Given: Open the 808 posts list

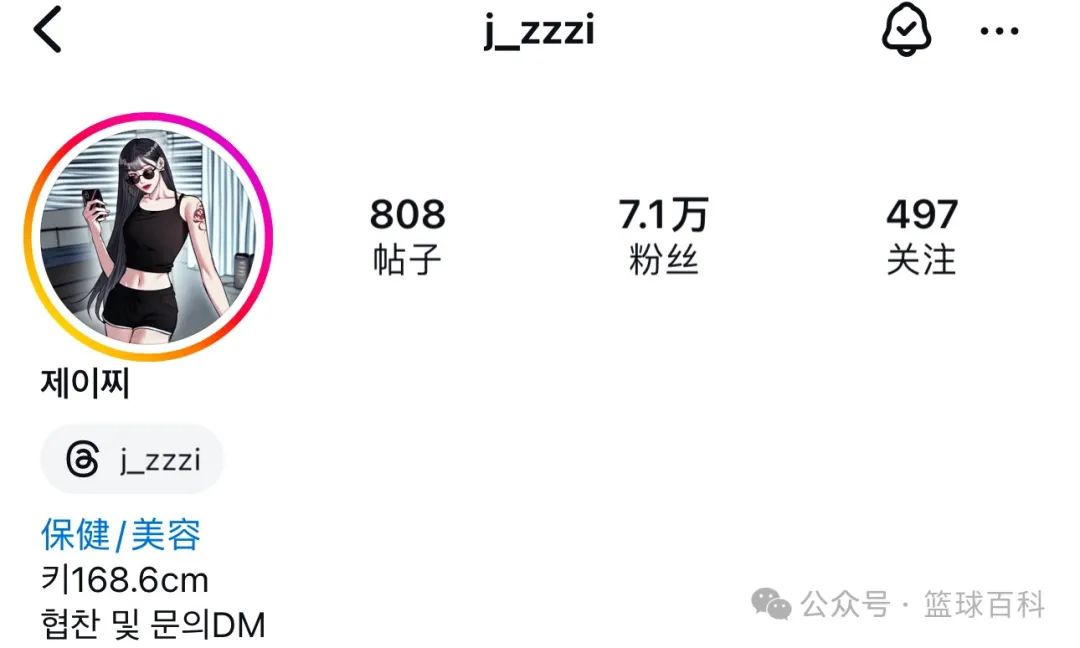Looking at the screenshot, I should click(407, 236).
